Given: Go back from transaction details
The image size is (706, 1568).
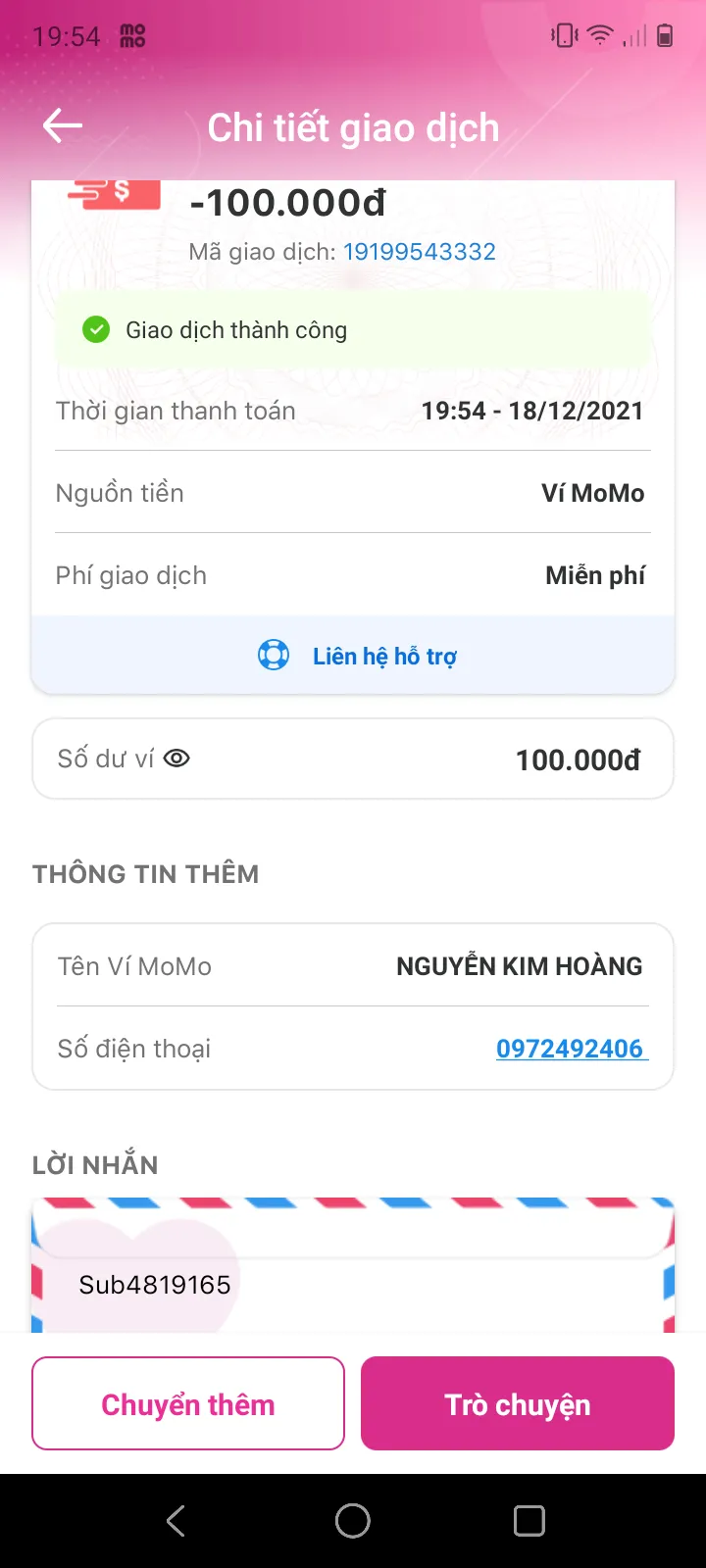Looking at the screenshot, I should coord(63,126).
